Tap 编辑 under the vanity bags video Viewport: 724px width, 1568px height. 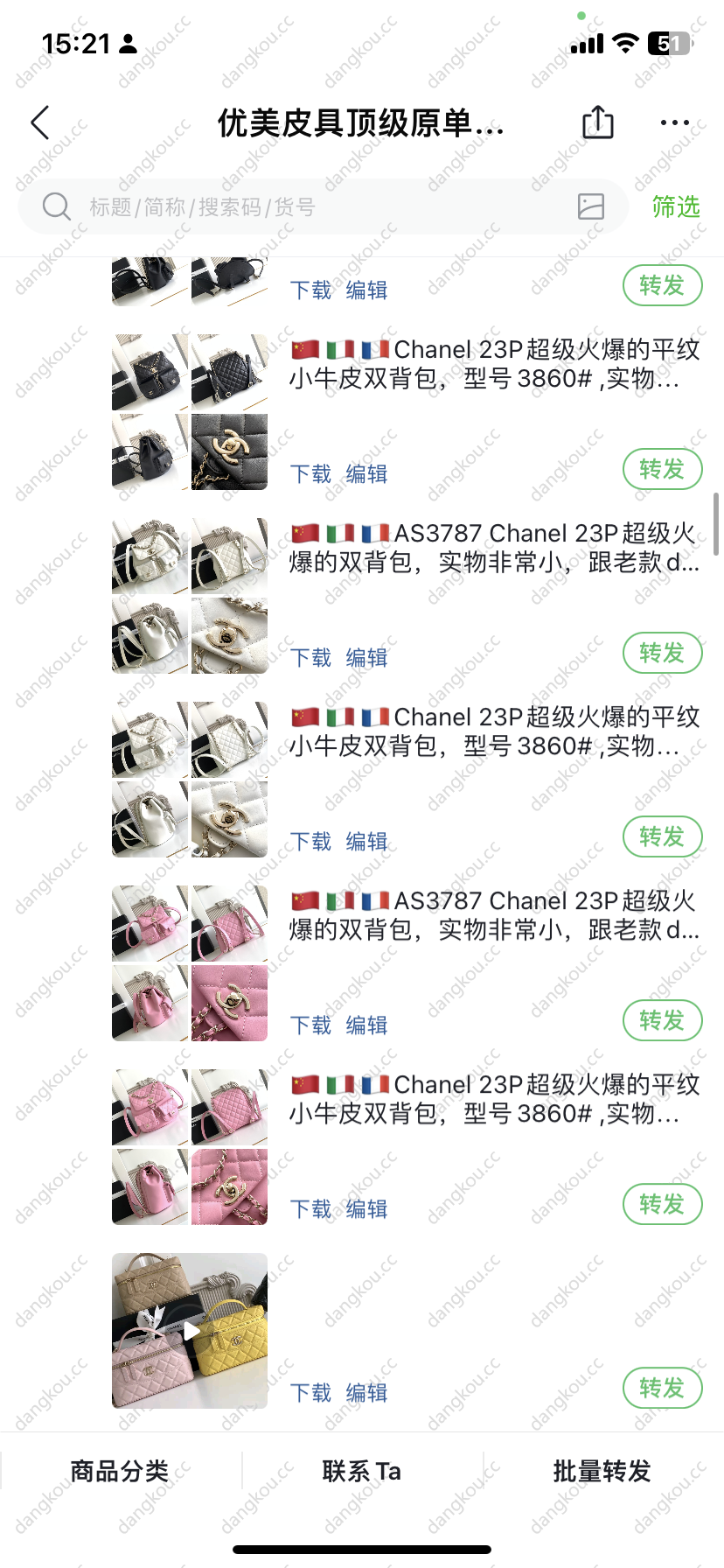coord(366,1392)
